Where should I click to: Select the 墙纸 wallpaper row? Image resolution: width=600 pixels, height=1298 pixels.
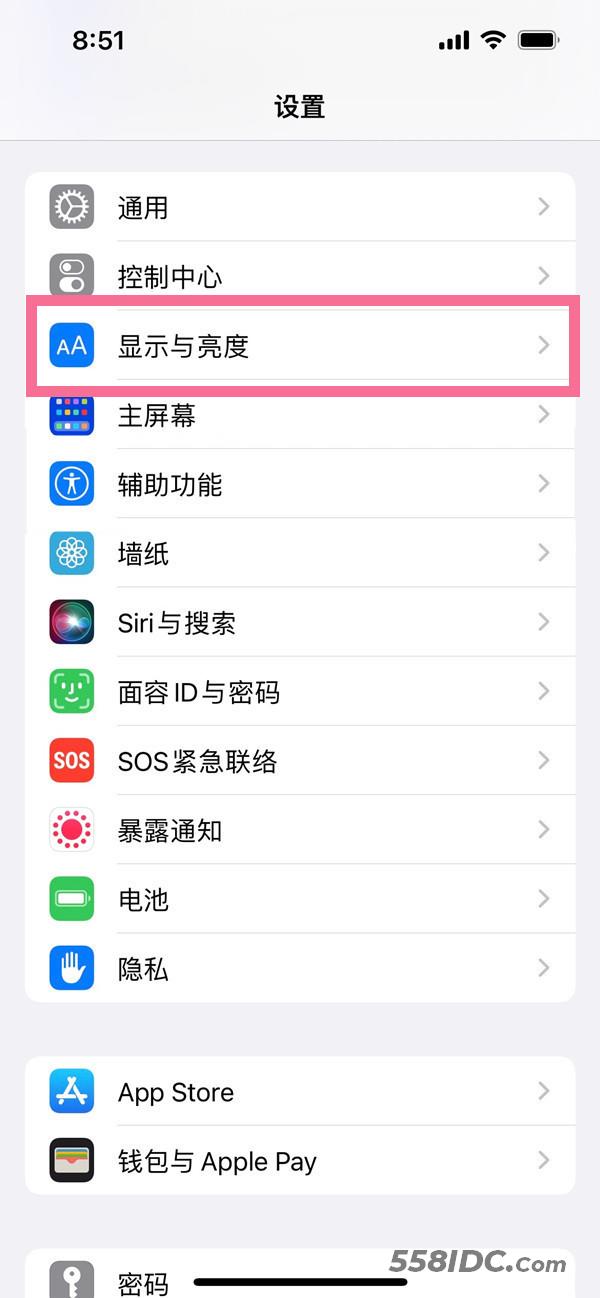click(300, 553)
